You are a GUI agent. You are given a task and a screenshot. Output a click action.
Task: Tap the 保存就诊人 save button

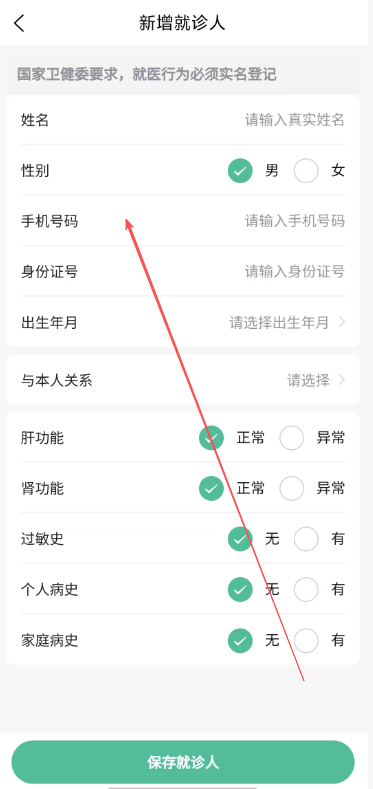click(x=183, y=762)
